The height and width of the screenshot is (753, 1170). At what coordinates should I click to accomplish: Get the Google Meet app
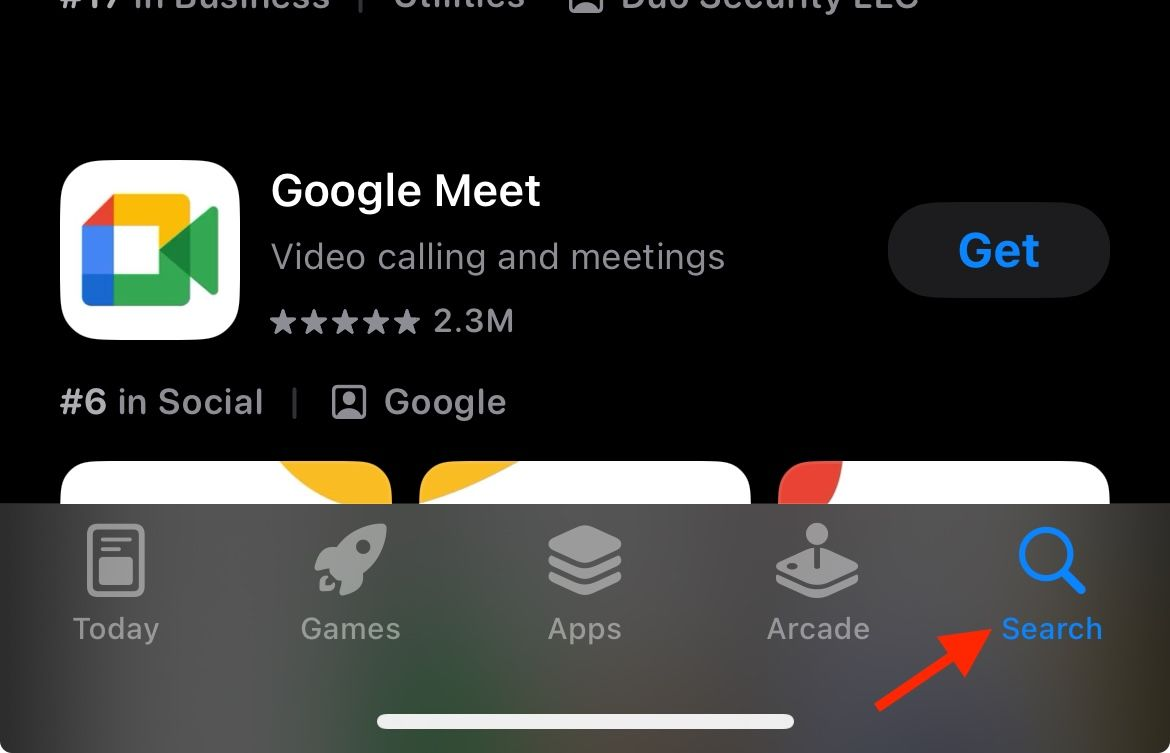click(x=998, y=250)
